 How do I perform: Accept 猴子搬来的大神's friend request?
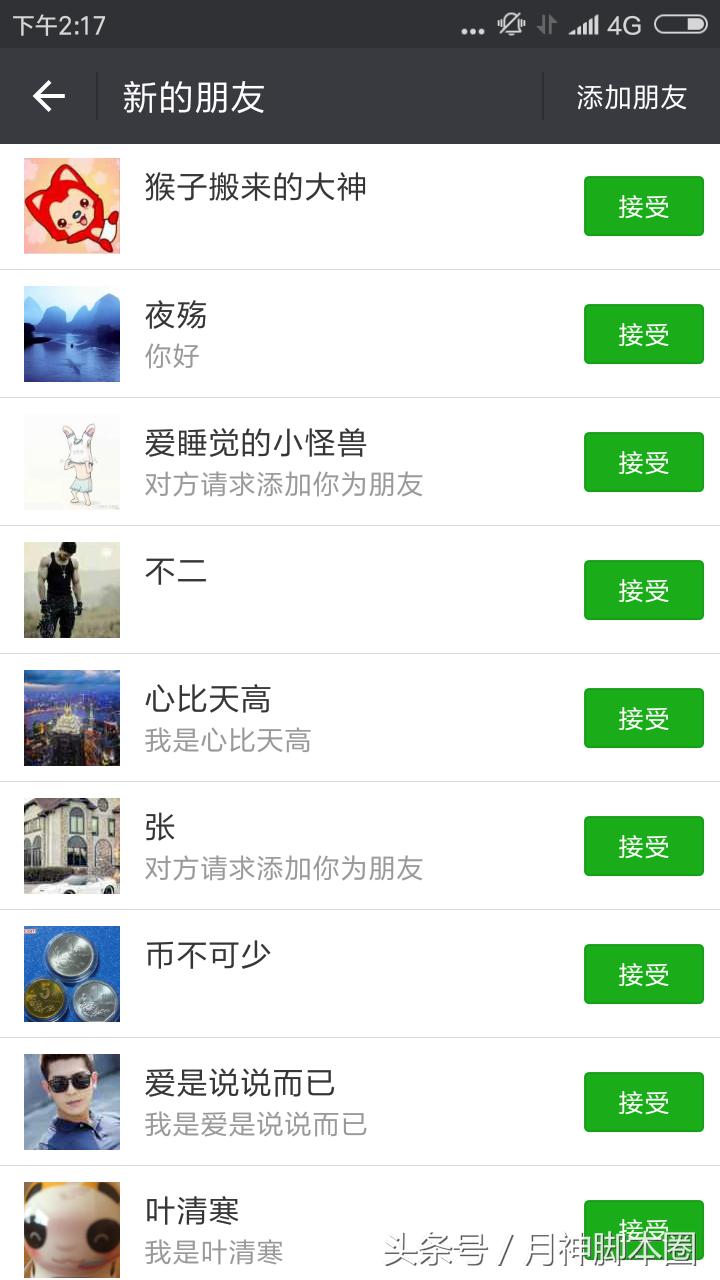click(x=643, y=206)
